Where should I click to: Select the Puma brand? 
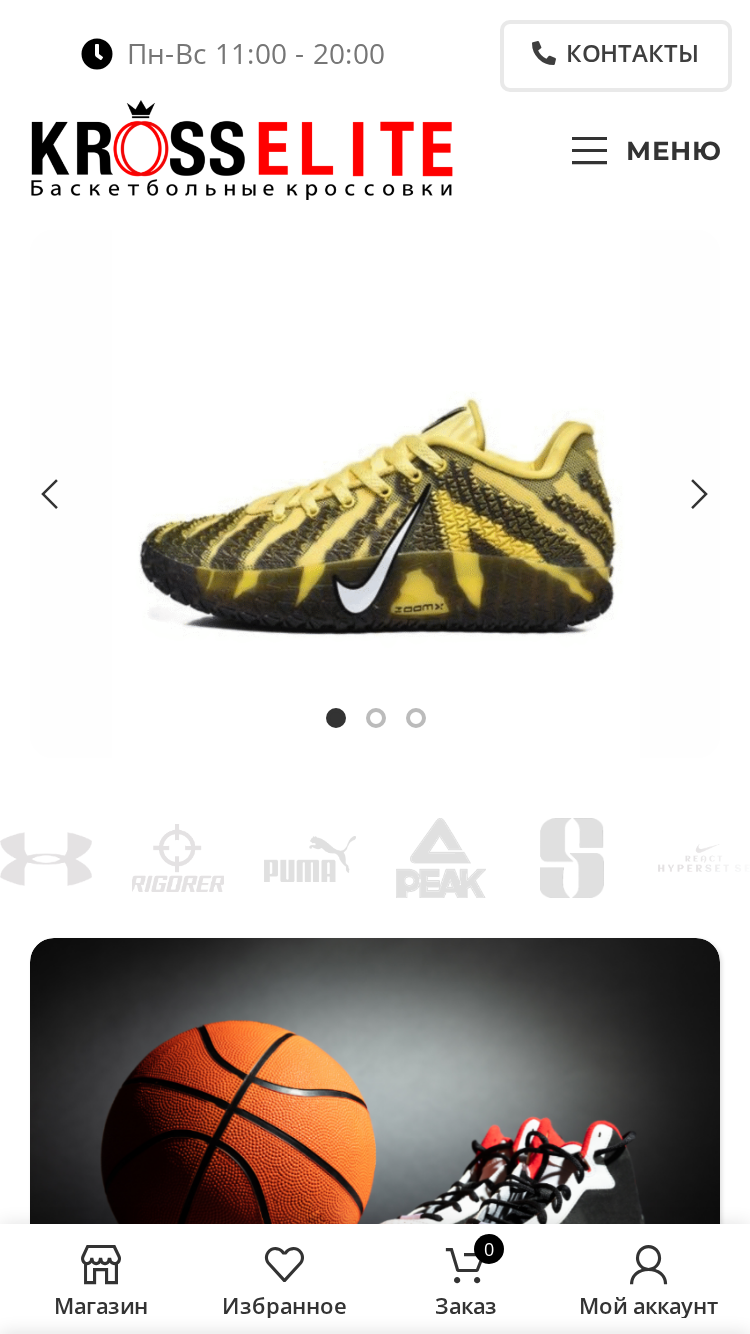click(x=309, y=859)
